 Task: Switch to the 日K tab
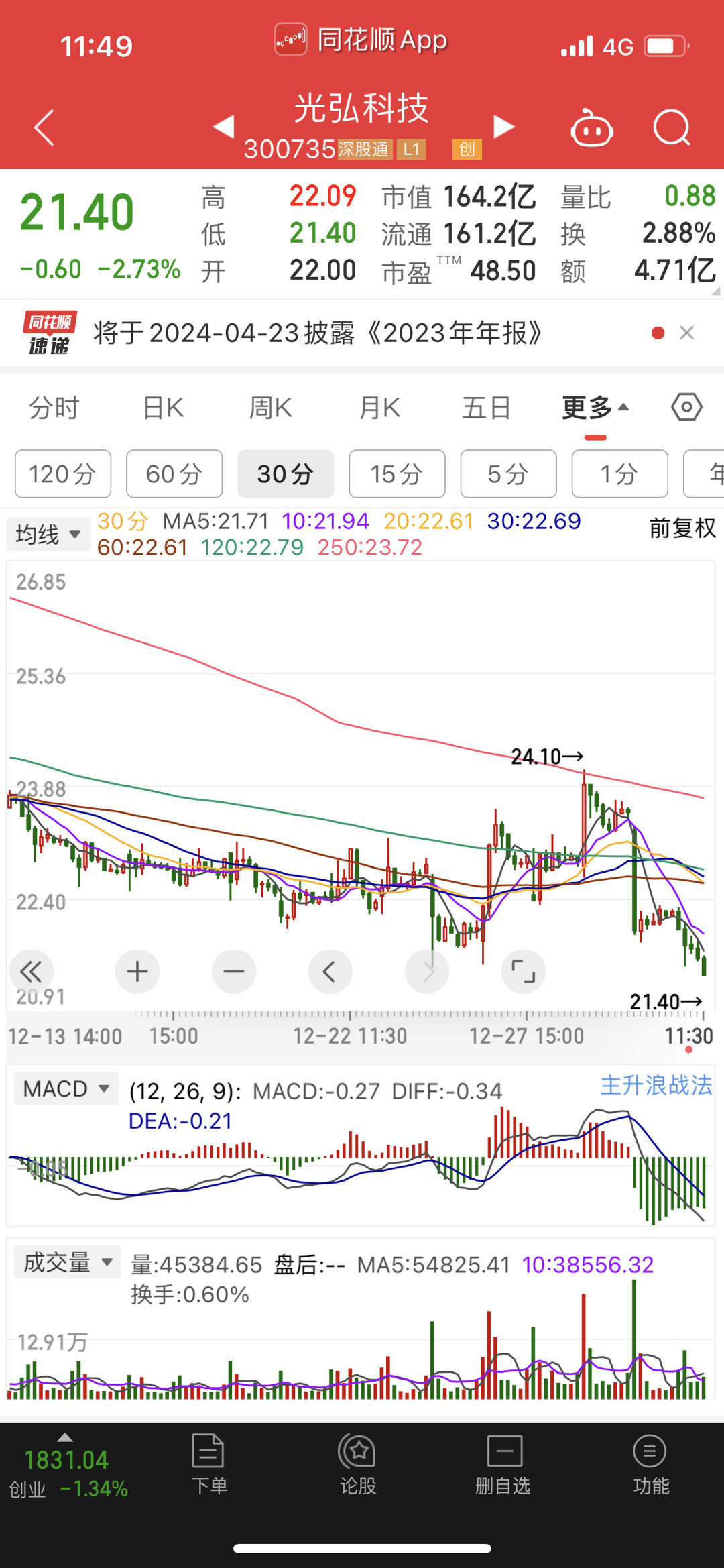tap(162, 407)
